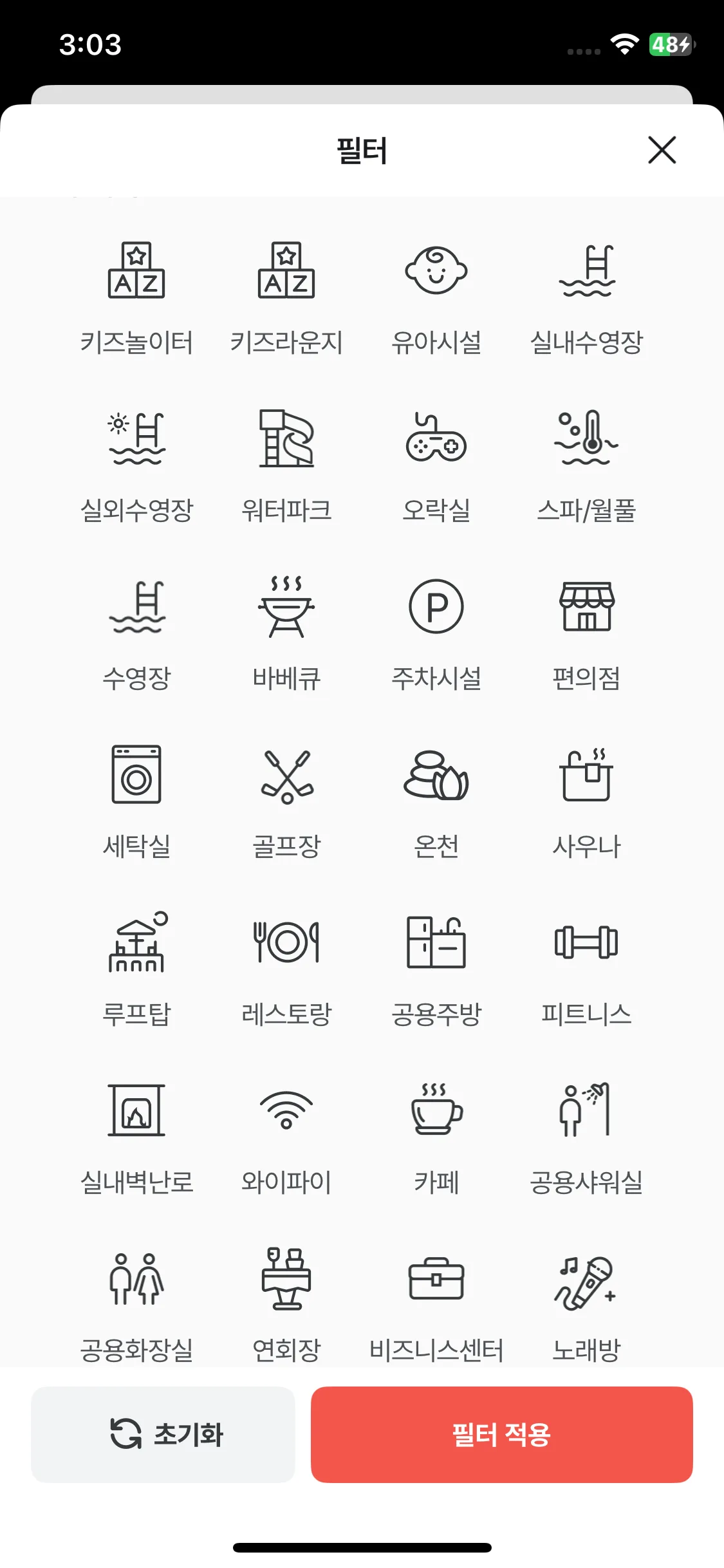Select the 주차시설 parking icon
Image resolution: width=724 pixels, height=1568 pixels.
point(437,608)
